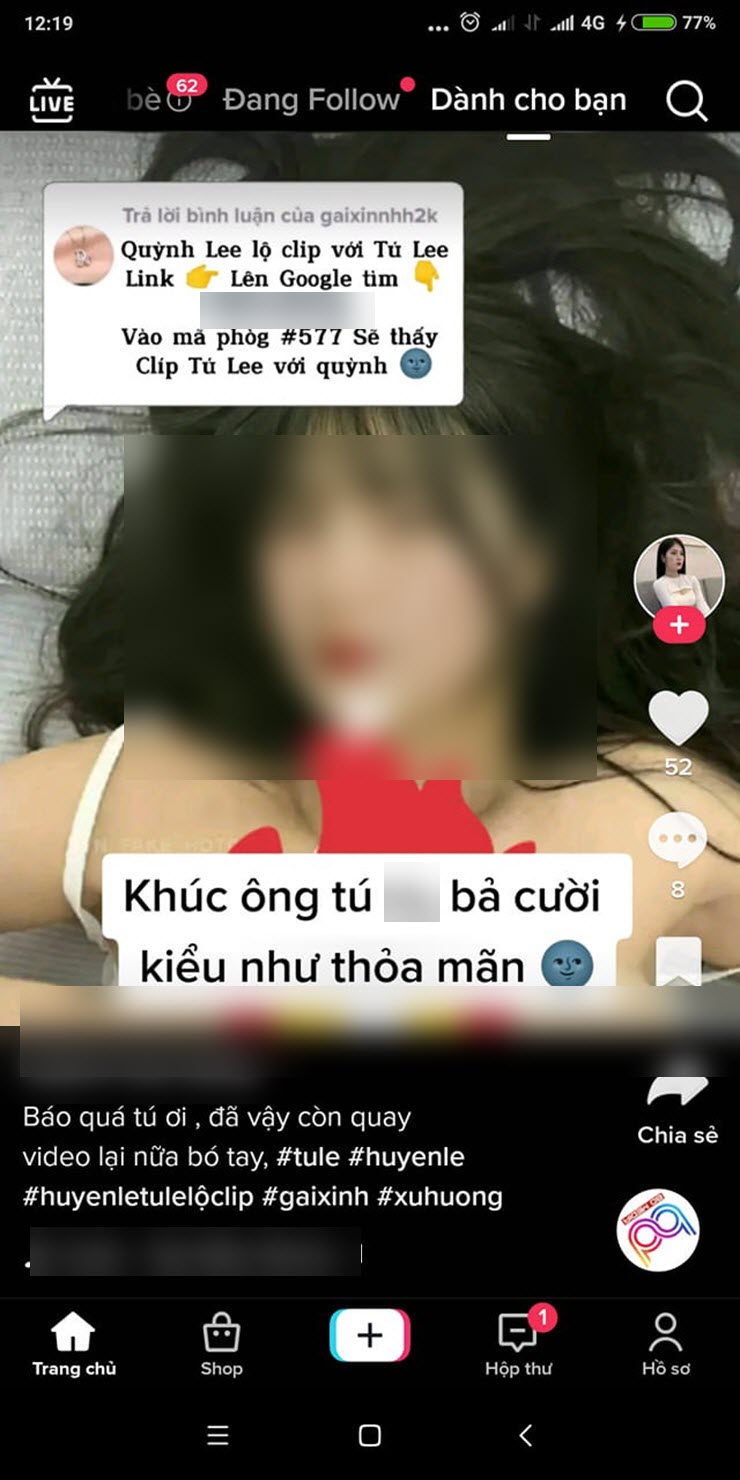Open the LIVE icon
Image resolution: width=740 pixels, height=1480 pixels.
(x=52, y=102)
